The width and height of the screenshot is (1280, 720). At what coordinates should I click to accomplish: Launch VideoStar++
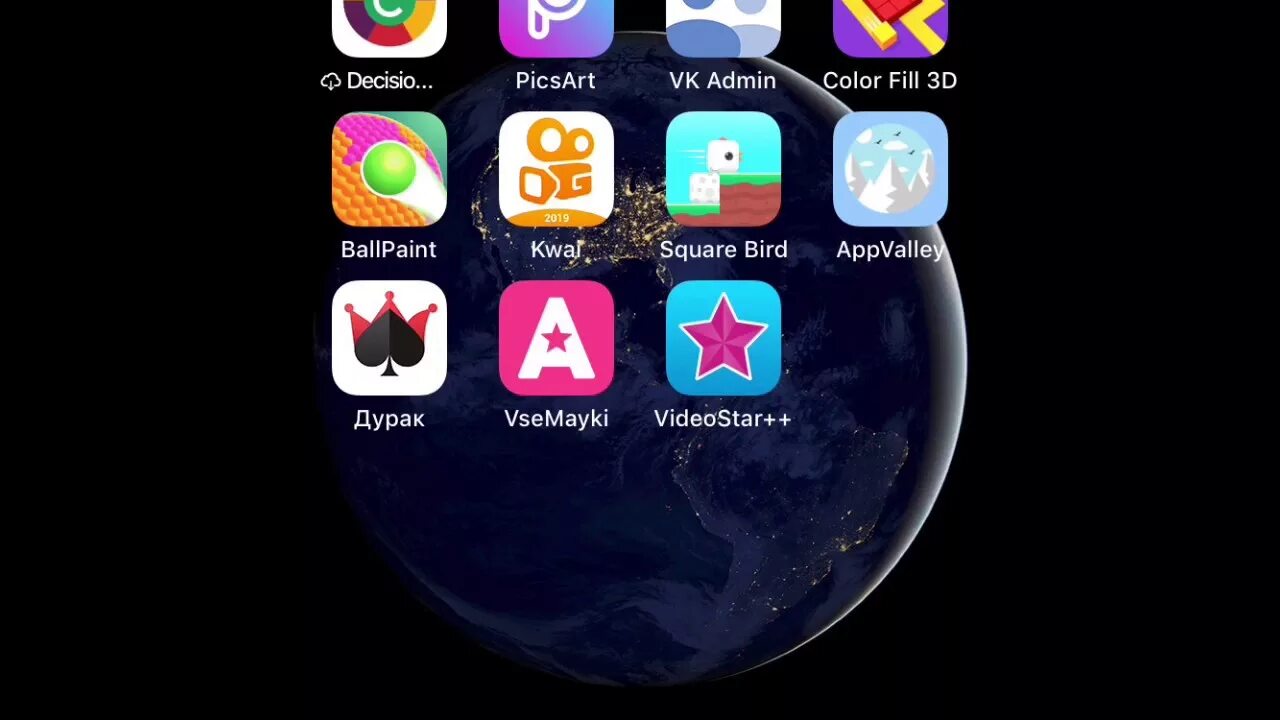pos(723,338)
